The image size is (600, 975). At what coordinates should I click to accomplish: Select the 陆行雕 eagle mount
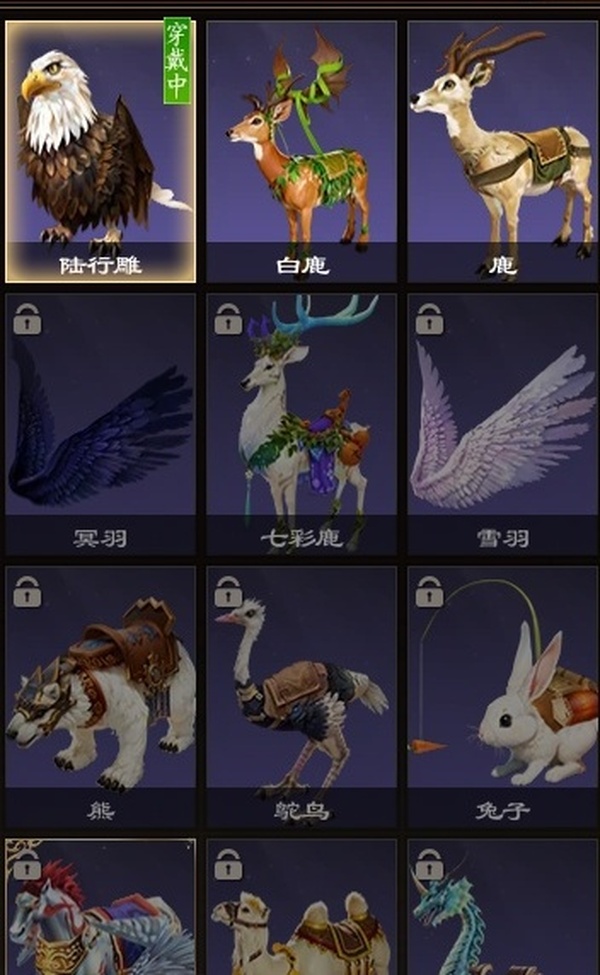pyautogui.click(x=100, y=150)
